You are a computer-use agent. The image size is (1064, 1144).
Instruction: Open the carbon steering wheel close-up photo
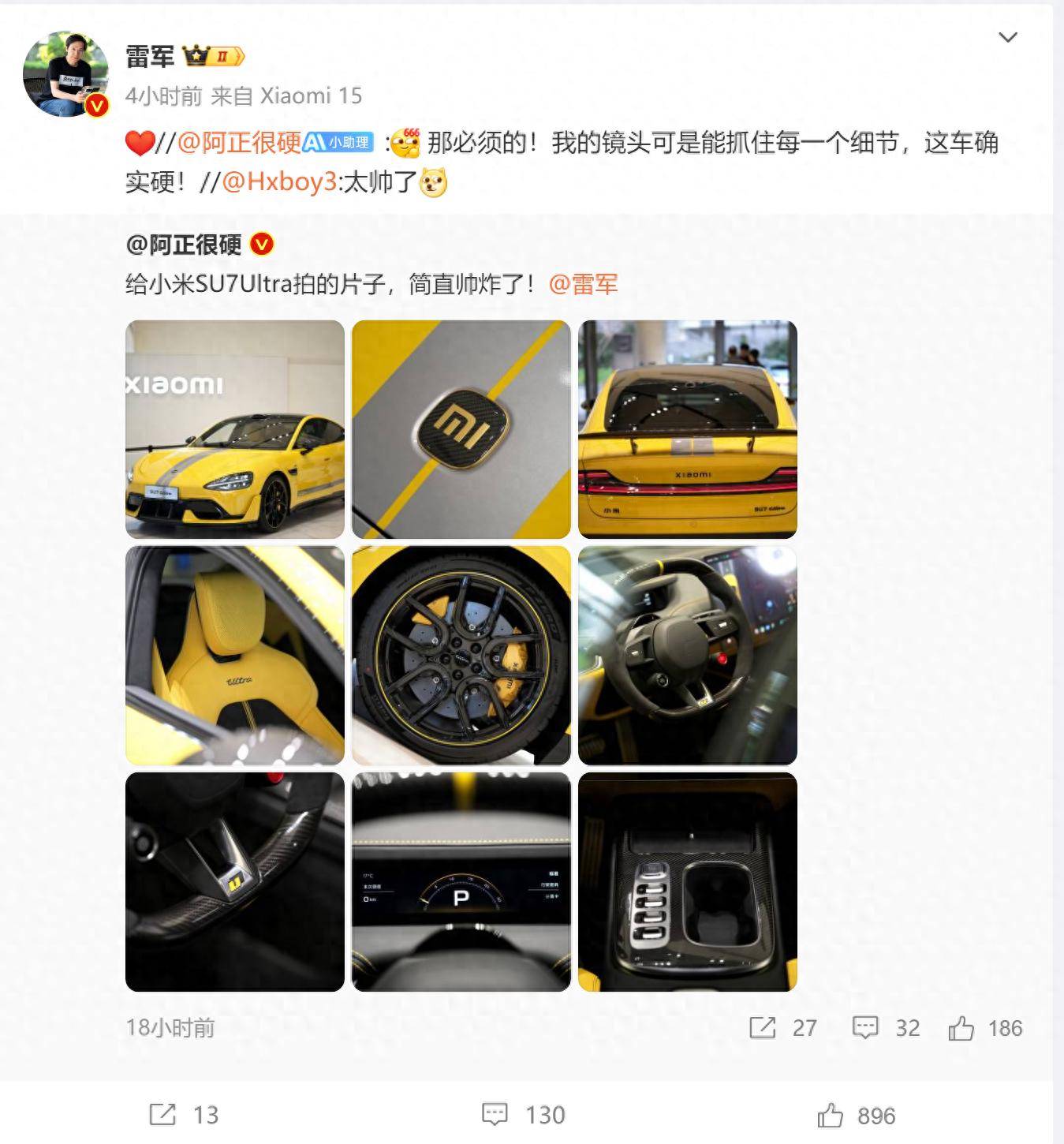235,881
